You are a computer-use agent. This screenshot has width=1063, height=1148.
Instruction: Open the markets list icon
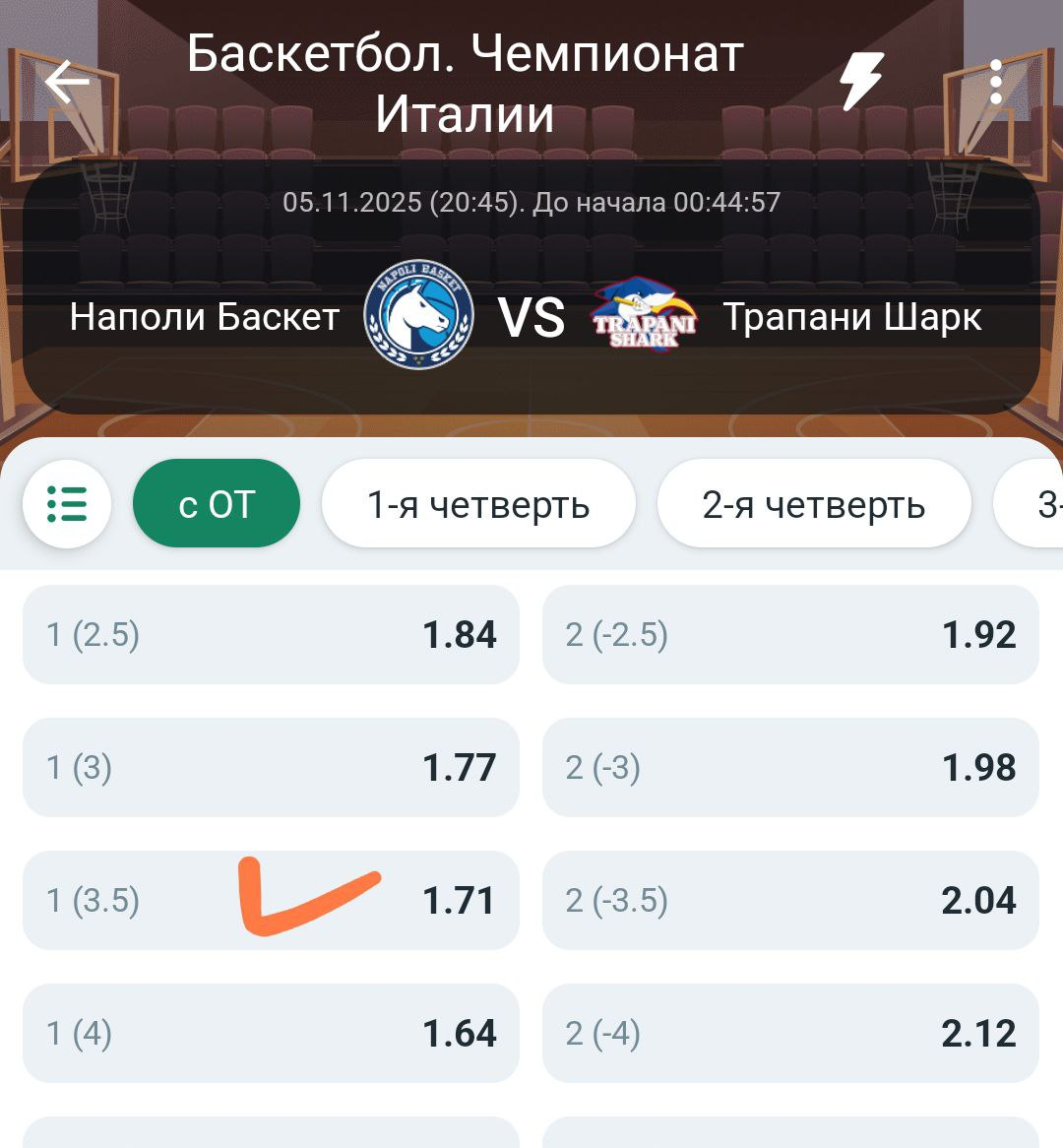(67, 504)
